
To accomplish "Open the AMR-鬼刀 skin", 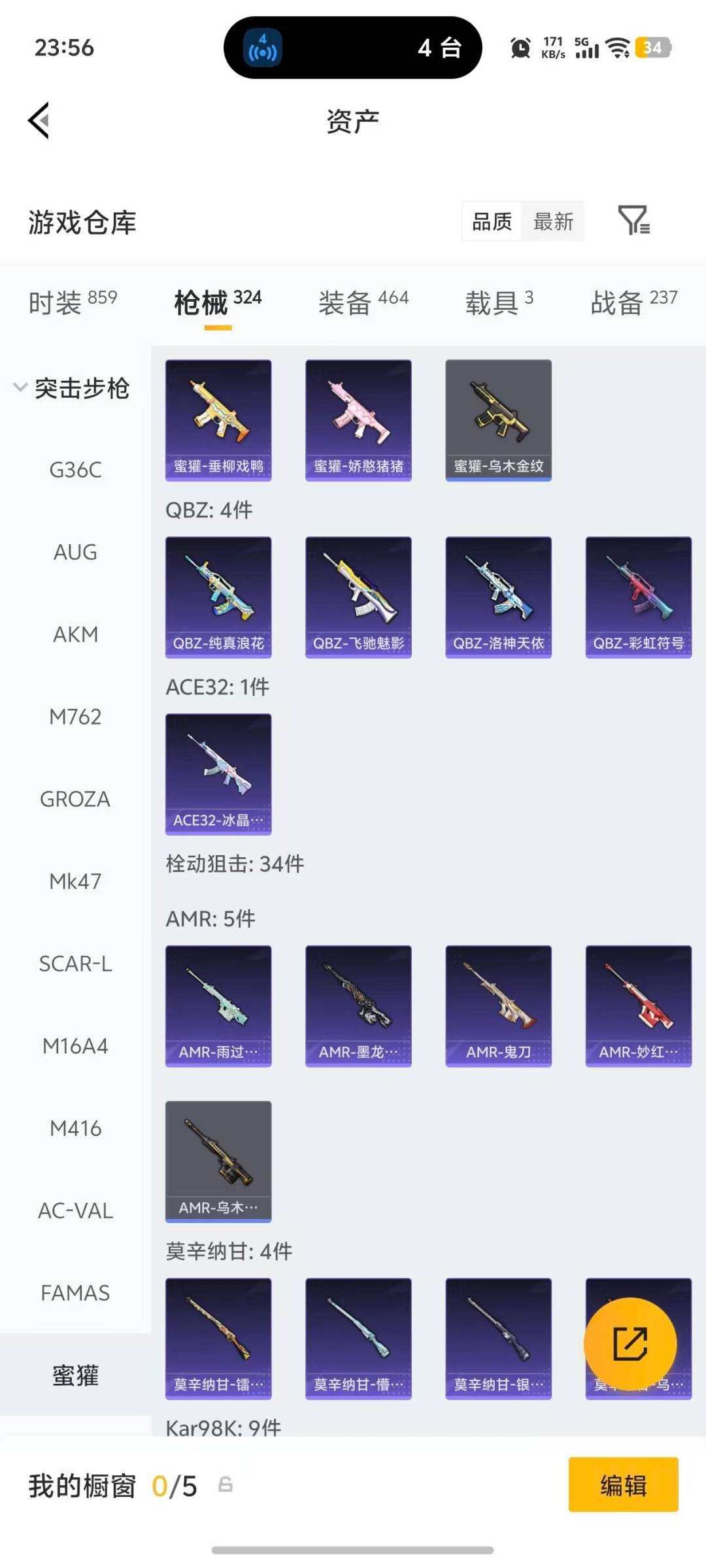I will [x=498, y=1006].
